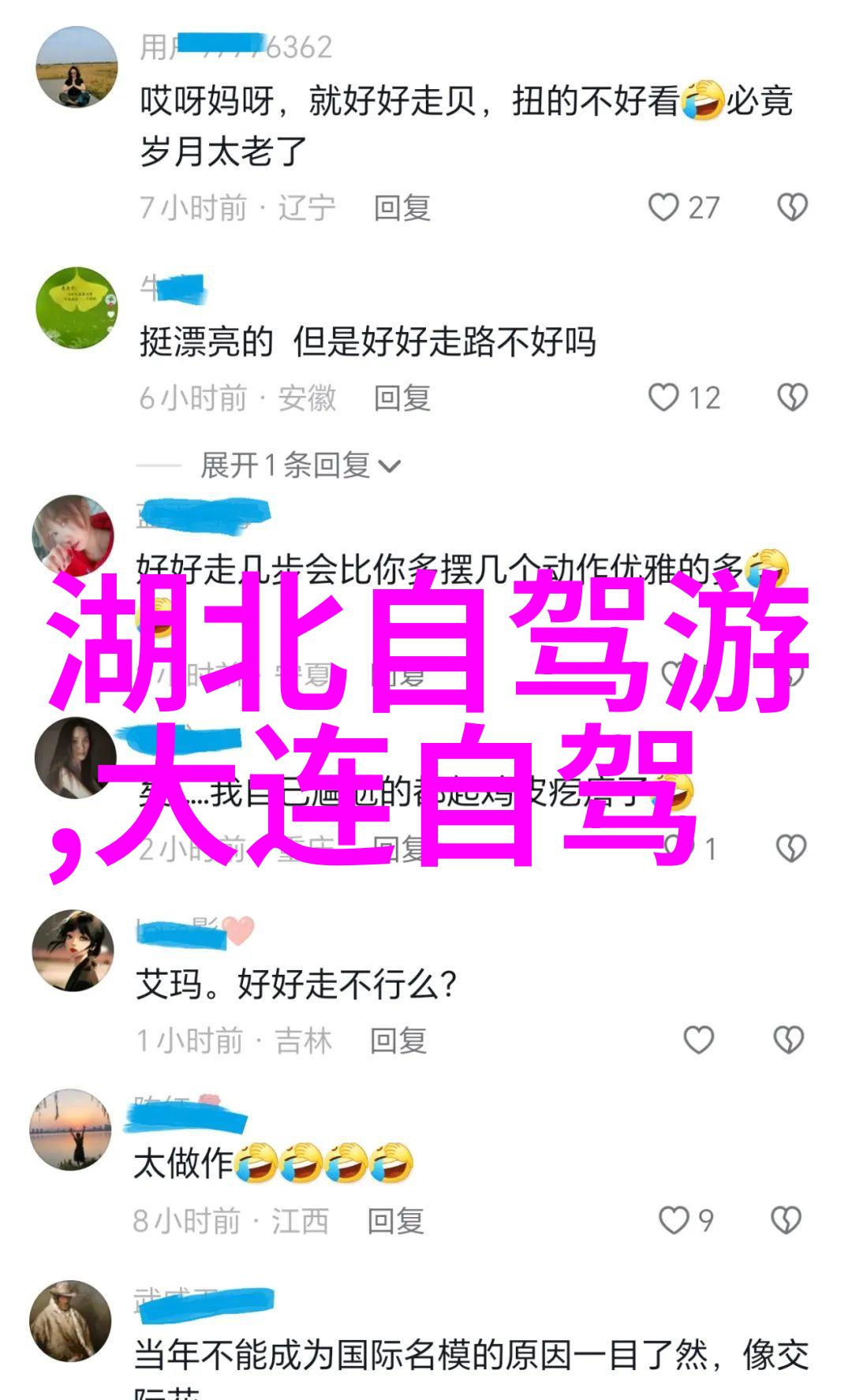
Task: Dislike the 太做作 comment from Jiangxi
Action: pos(787,1220)
